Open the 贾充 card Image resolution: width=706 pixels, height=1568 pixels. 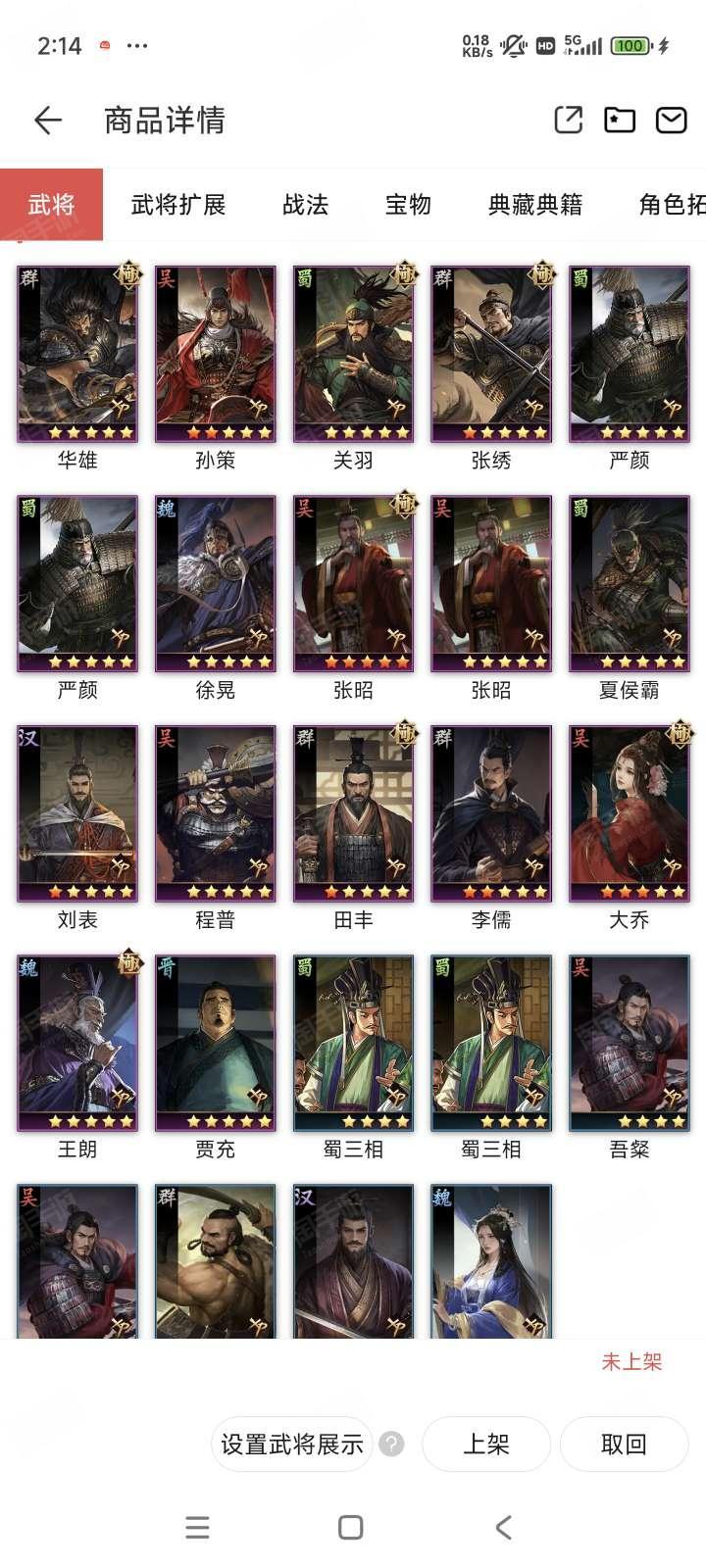point(215,1043)
